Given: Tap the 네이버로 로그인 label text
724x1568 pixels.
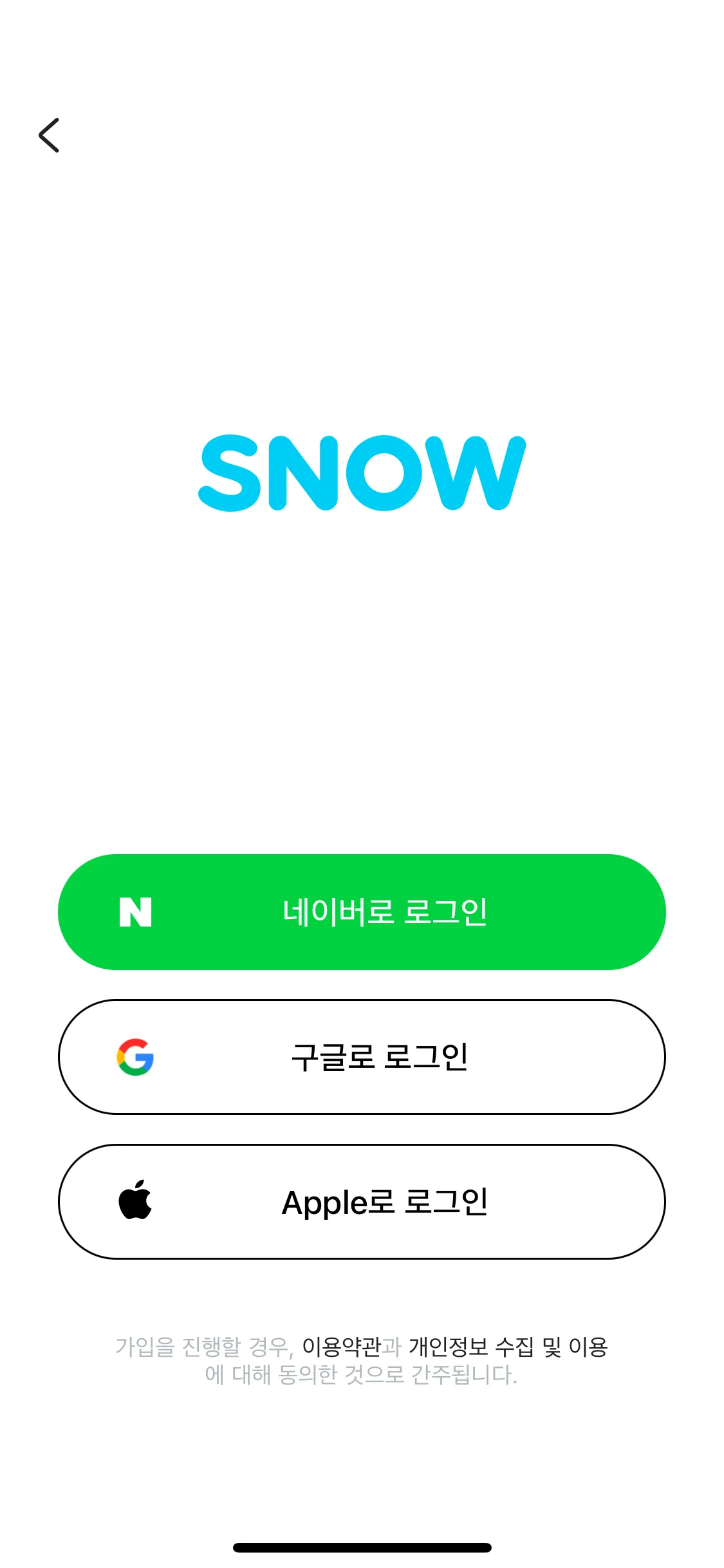Looking at the screenshot, I should coord(387,912).
